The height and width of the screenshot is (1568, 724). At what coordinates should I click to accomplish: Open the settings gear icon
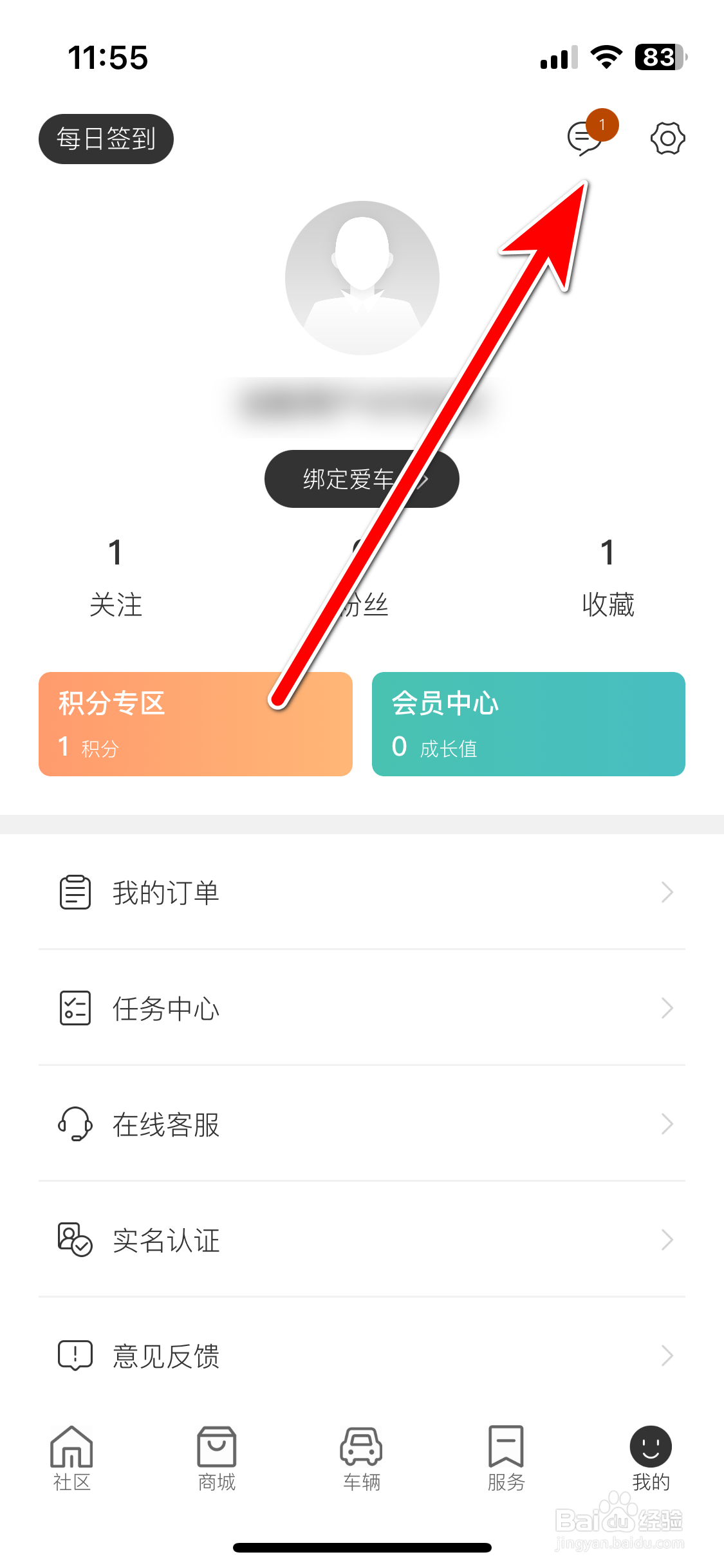(x=667, y=137)
